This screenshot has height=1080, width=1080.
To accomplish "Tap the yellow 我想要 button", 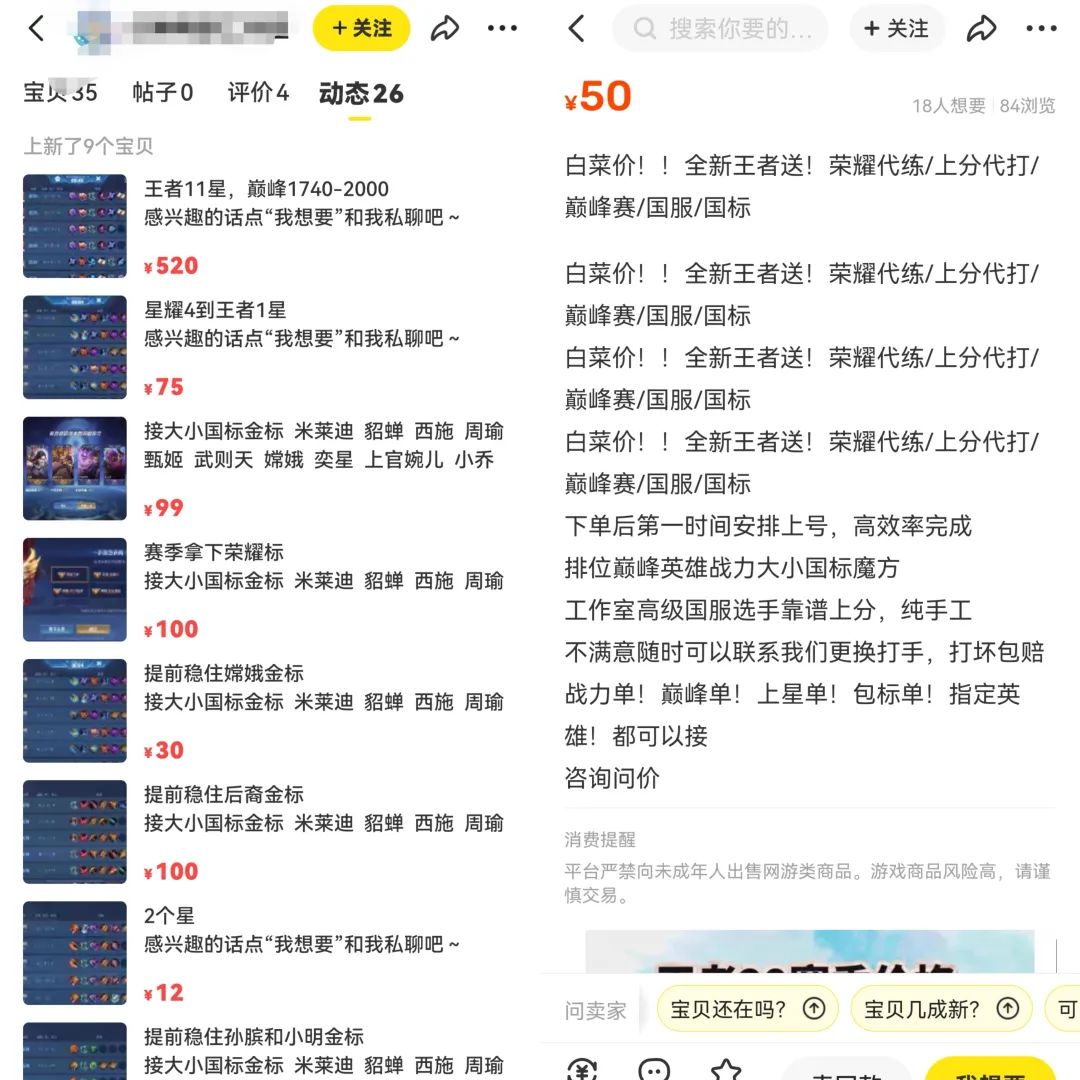I will (990, 1070).
